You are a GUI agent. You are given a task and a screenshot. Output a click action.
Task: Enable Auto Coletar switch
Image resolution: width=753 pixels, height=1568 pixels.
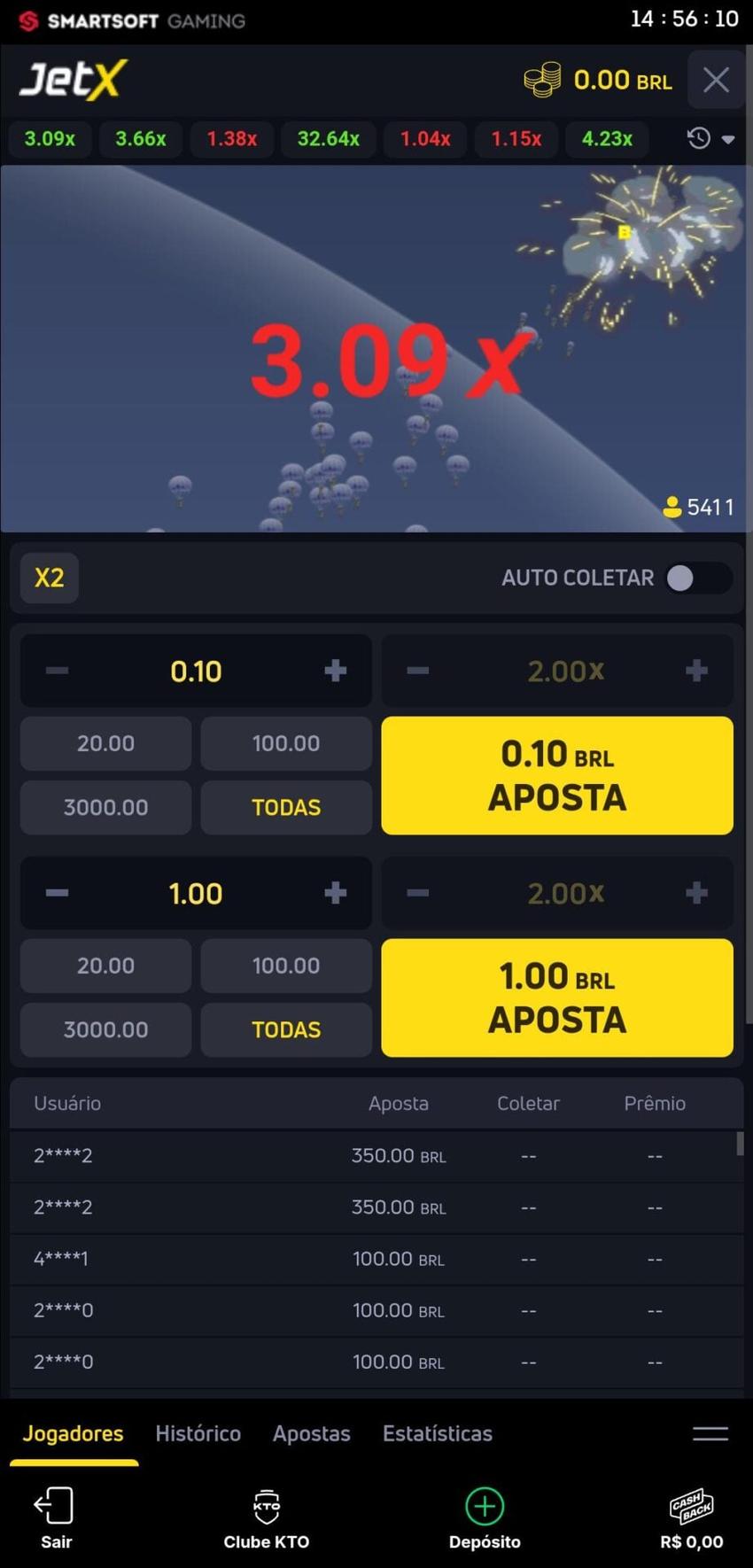tap(698, 578)
